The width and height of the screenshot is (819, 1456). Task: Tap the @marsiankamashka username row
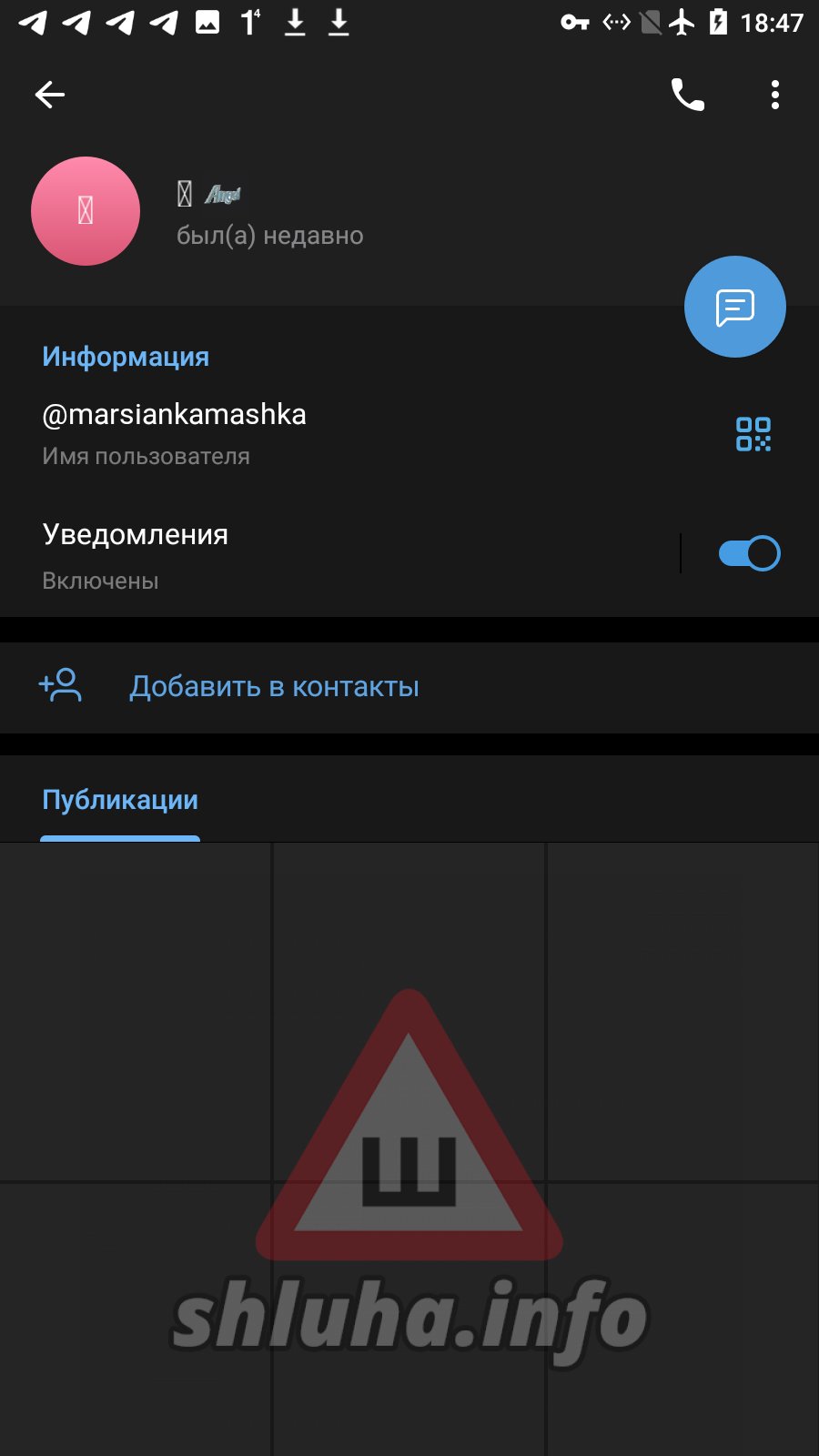point(273,432)
